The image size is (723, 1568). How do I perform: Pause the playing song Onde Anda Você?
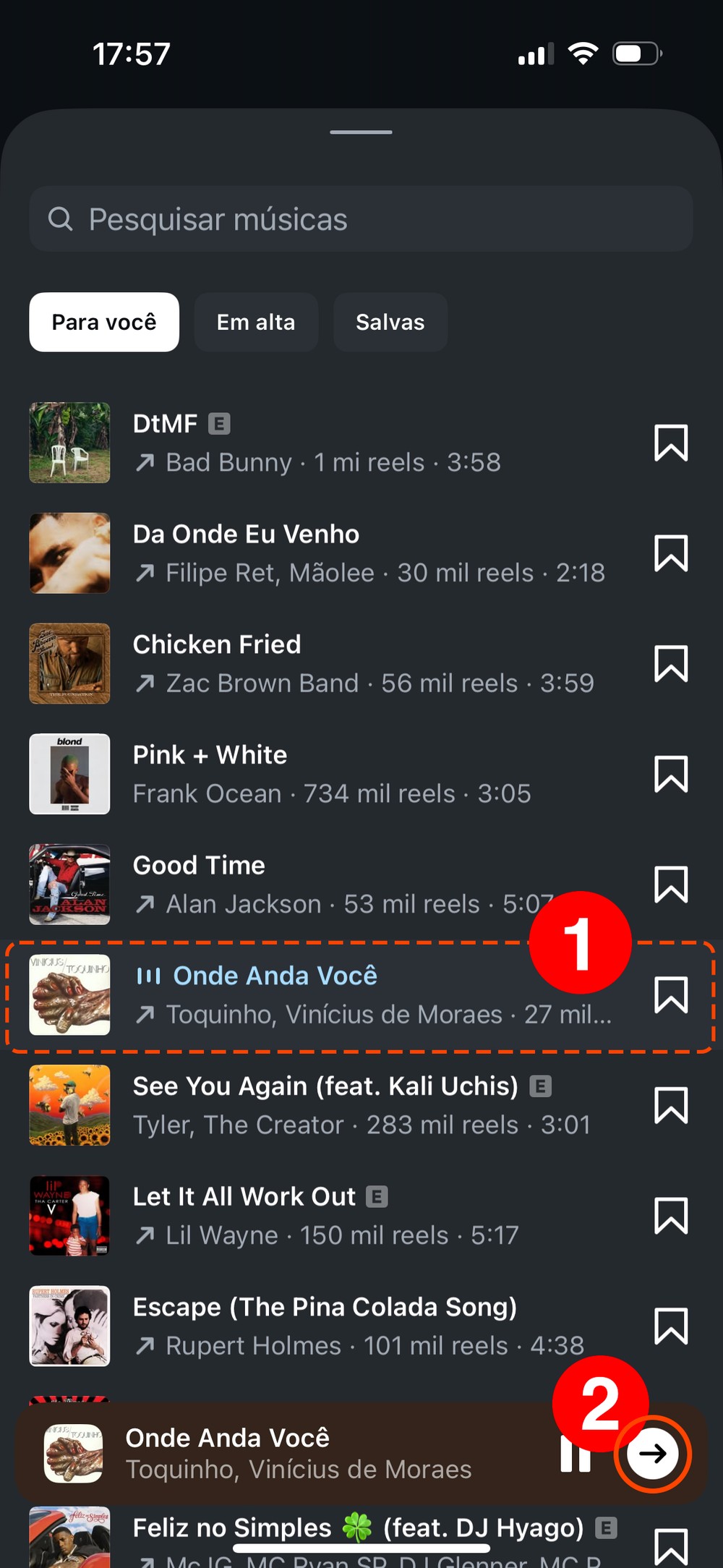[576, 1455]
